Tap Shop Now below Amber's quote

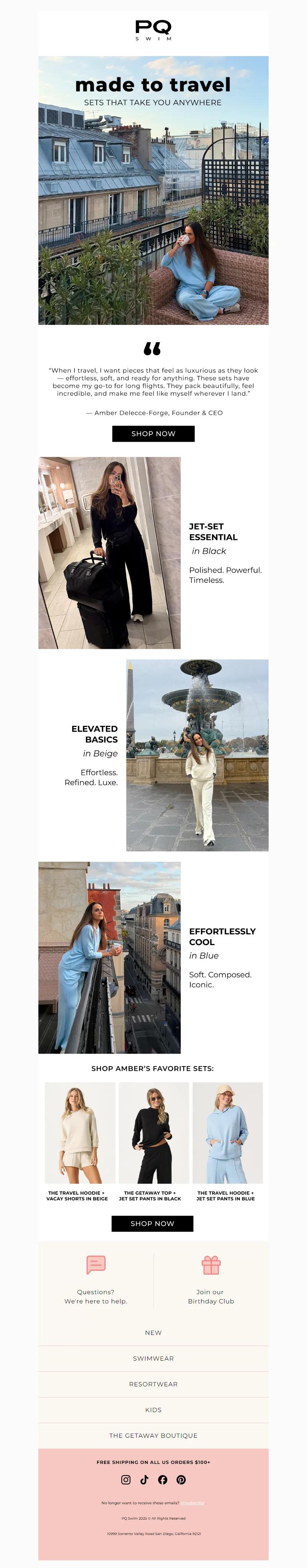153,434
